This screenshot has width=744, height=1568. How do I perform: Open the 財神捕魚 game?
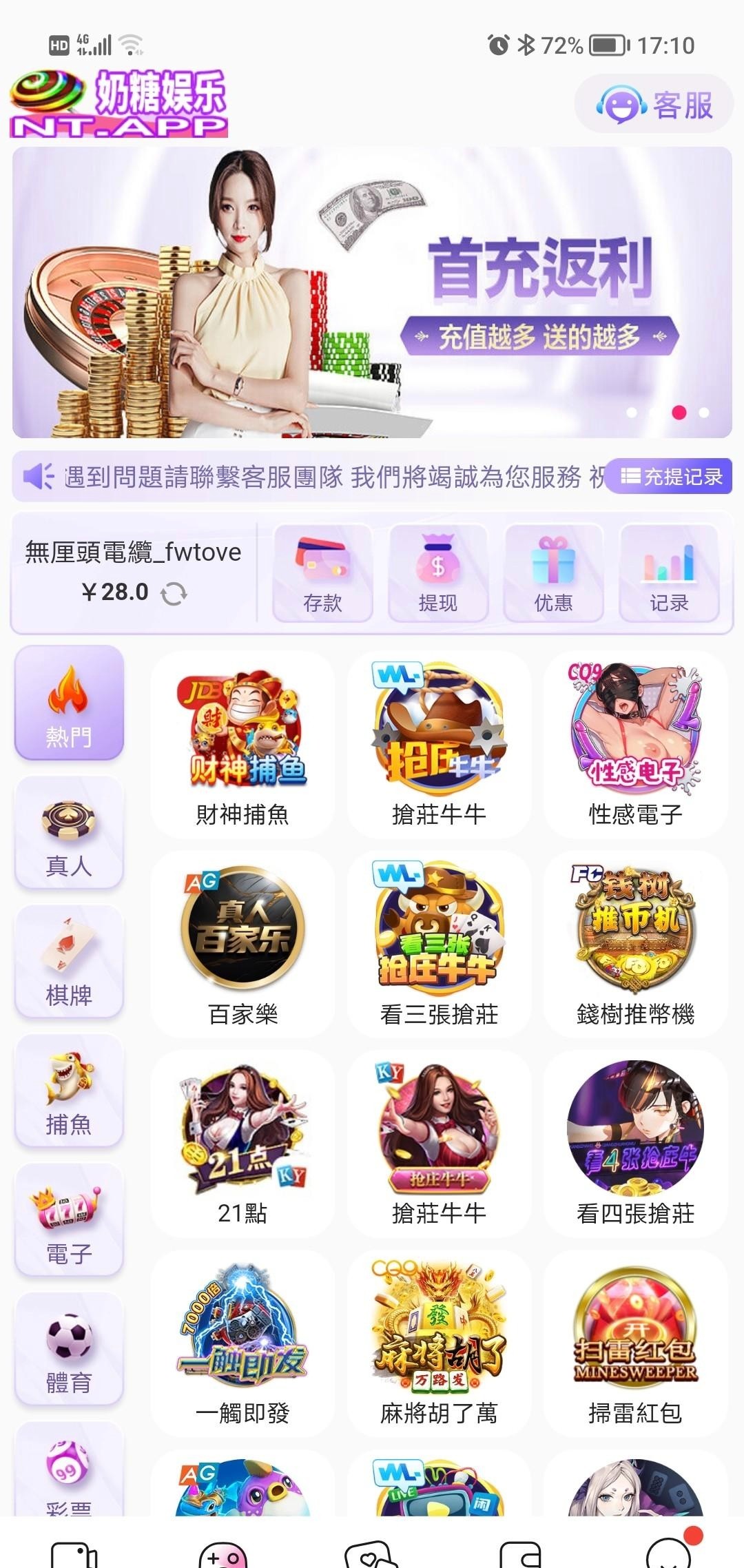point(242,744)
